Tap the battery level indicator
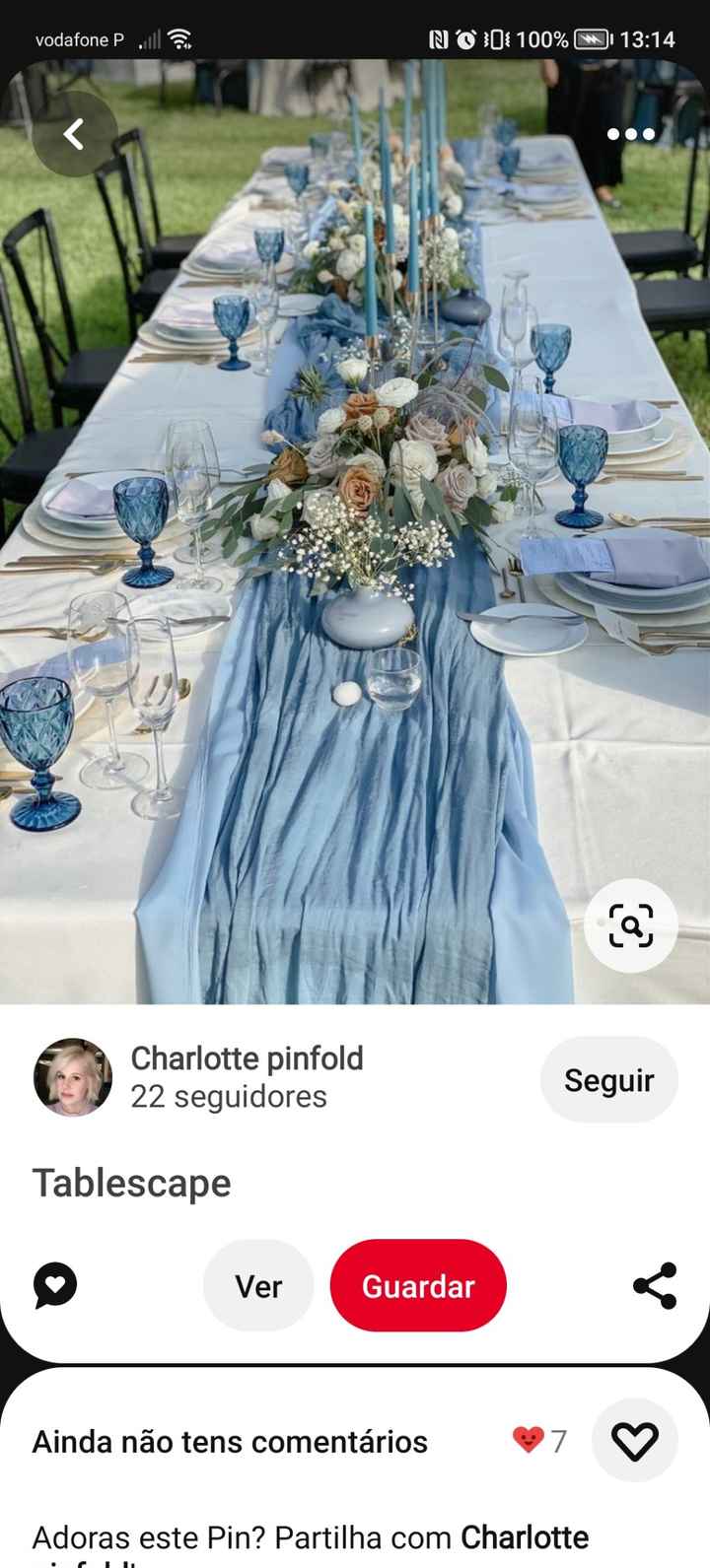 click(591, 39)
